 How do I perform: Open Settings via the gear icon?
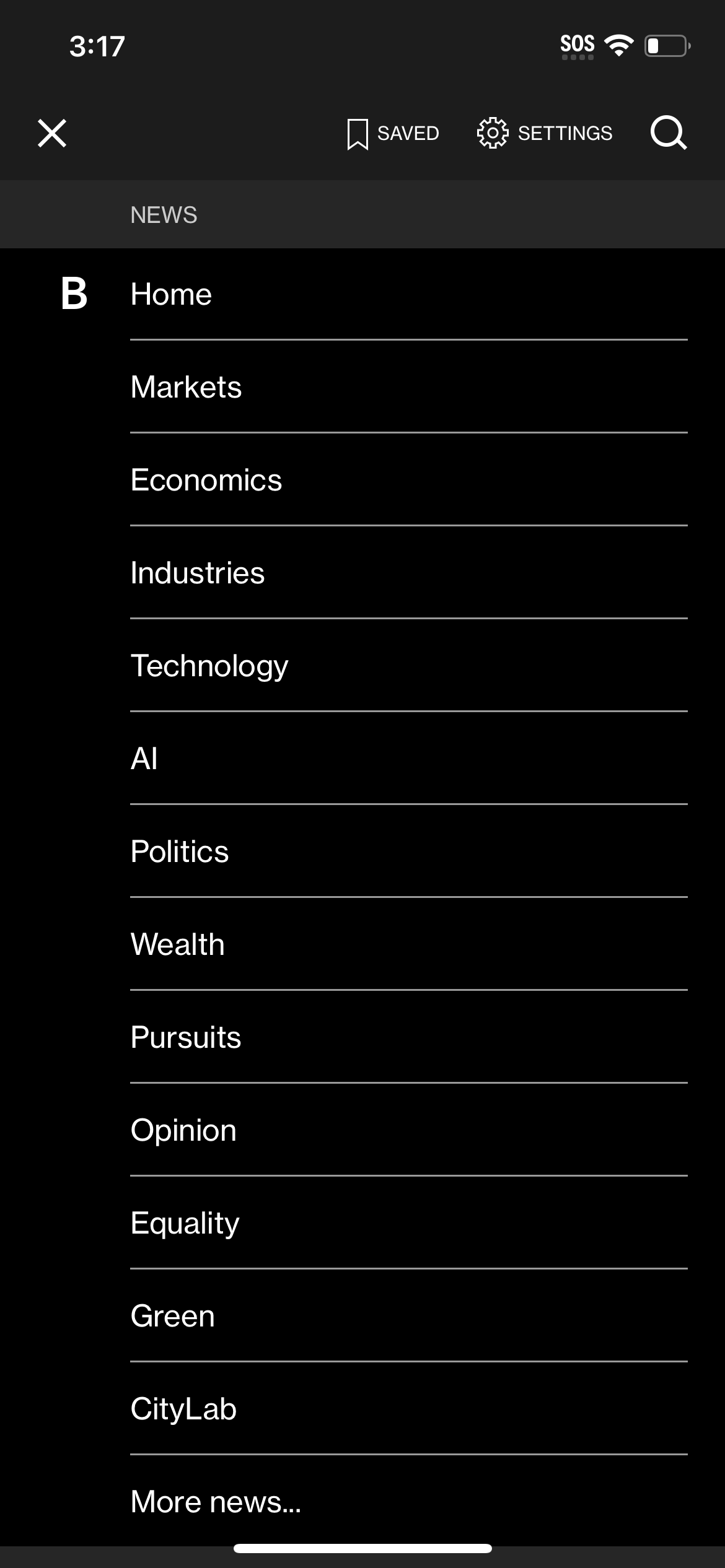[493, 133]
